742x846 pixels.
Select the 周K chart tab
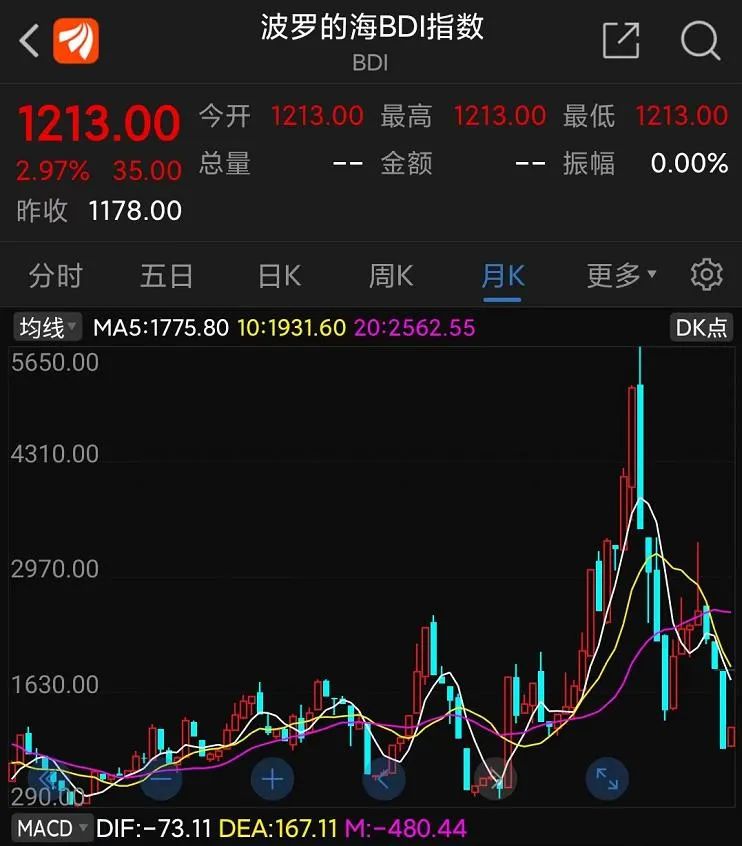point(391,275)
